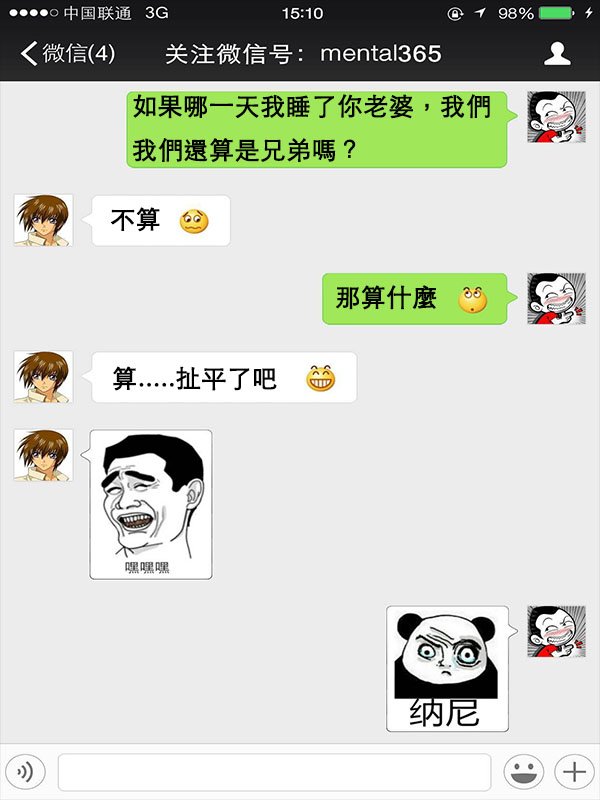View the 纳尼 panda sticker
The width and height of the screenshot is (600, 800).
[x=447, y=668]
